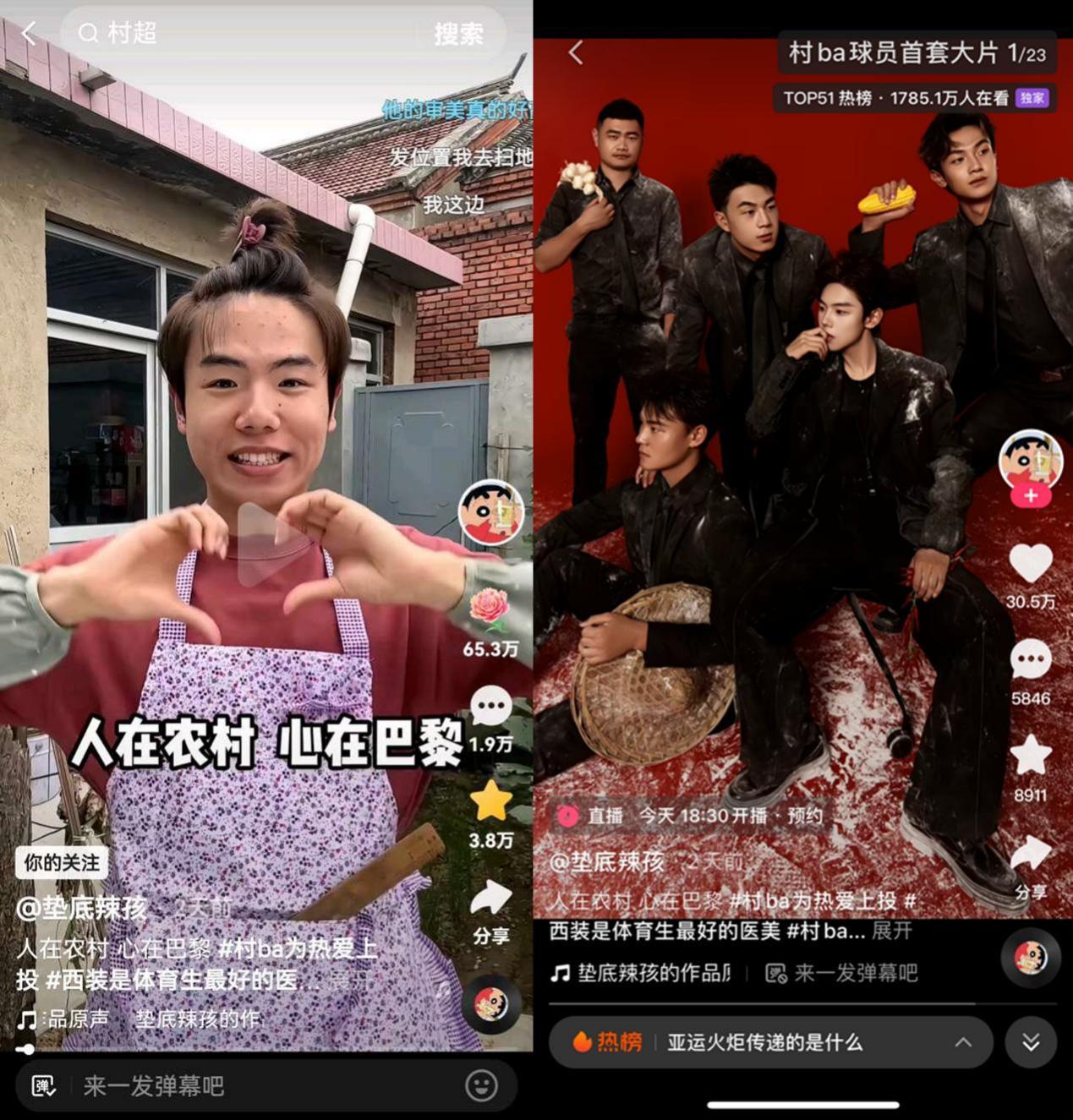Open the comments showing 5846
1073x1120 pixels.
(1030, 660)
